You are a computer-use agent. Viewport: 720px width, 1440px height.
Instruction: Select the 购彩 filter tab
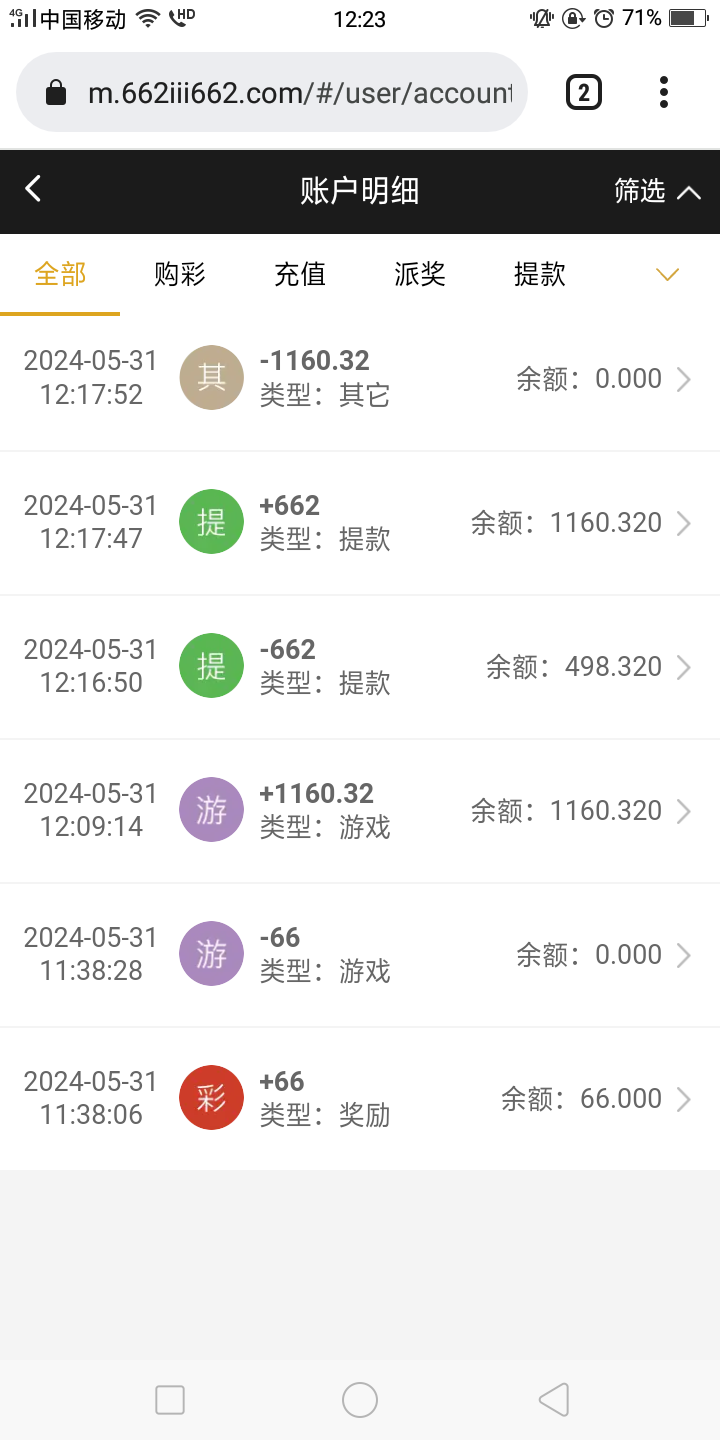[179, 274]
